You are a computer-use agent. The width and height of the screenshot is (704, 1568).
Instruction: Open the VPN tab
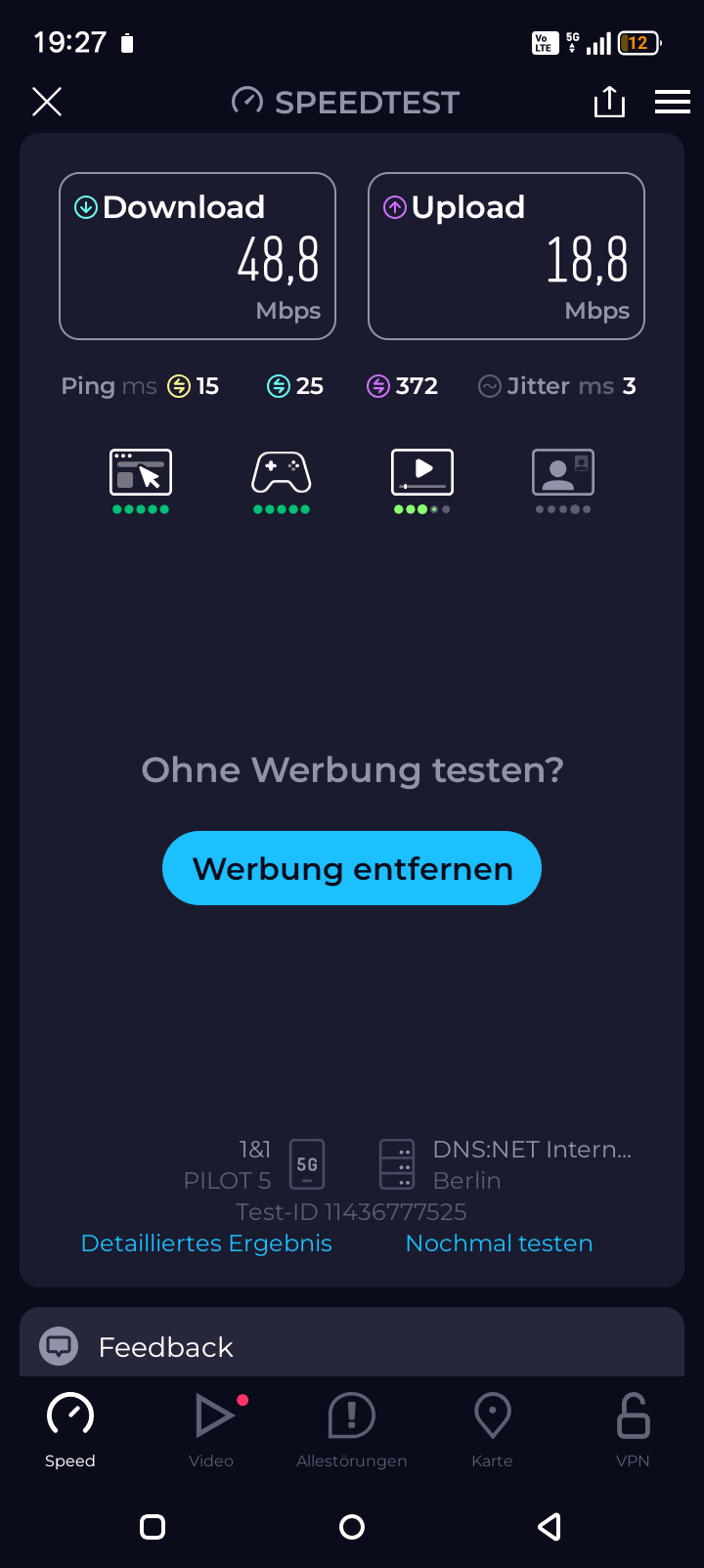tap(633, 1429)
